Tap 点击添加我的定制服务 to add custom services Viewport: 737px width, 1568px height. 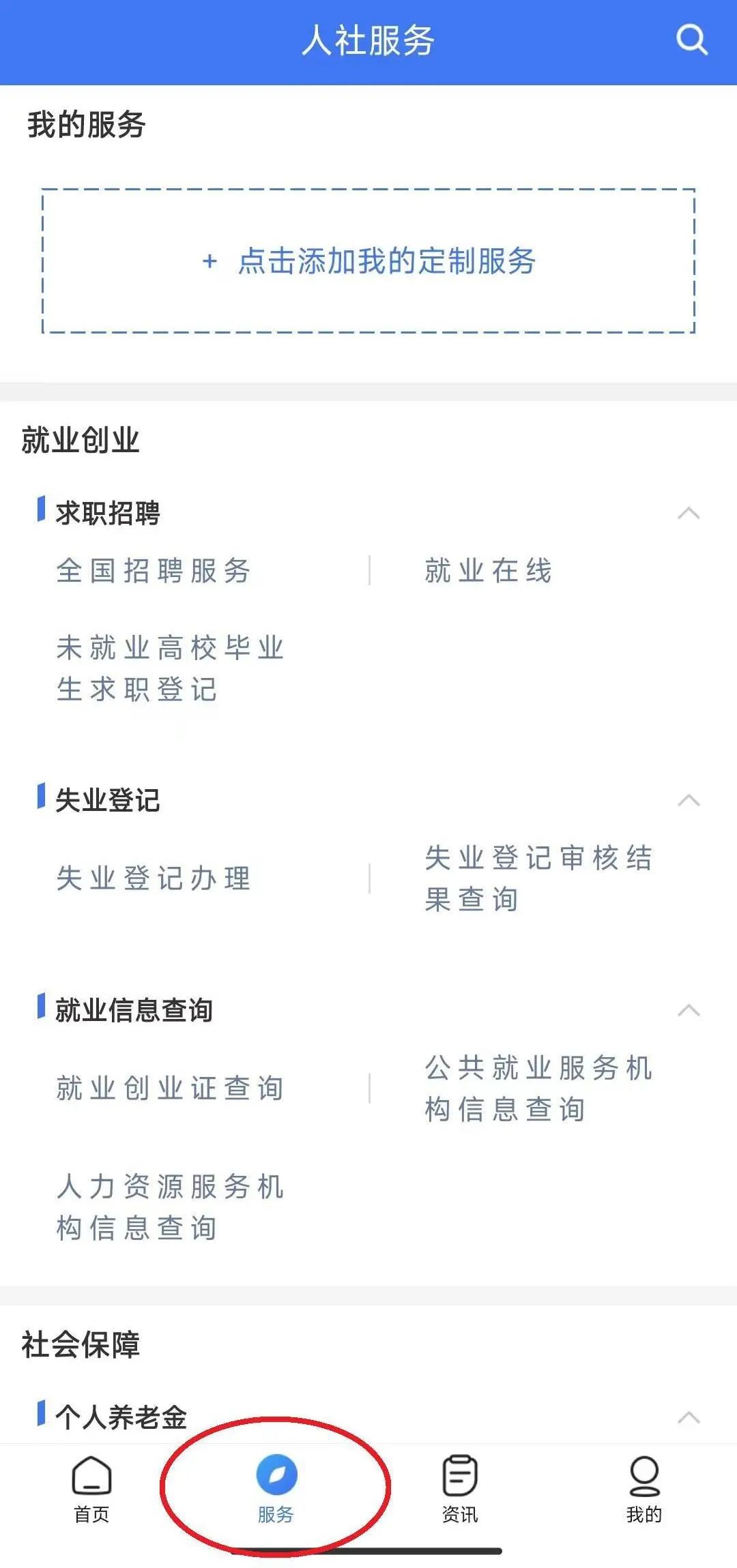coord(369,261)
